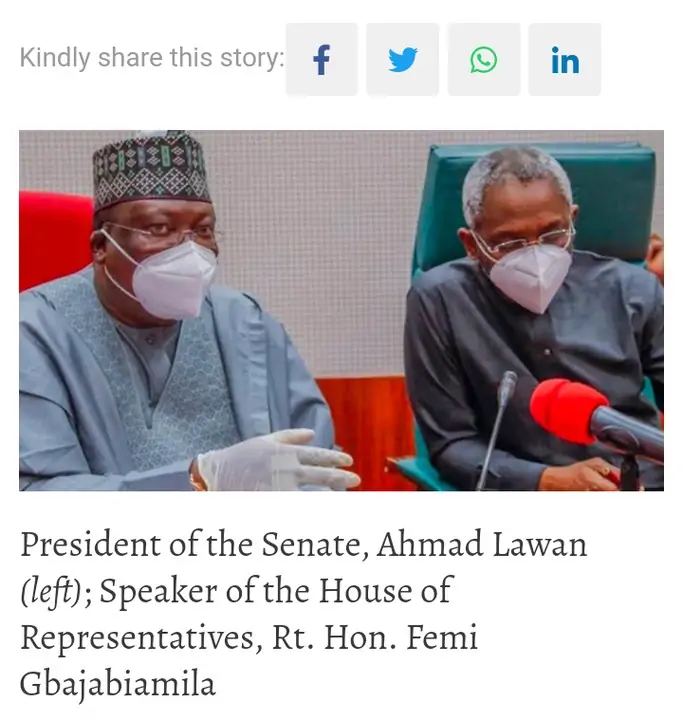Screen dimensions: 683x720
Task: Share this story on Twitter
Action: tap(402, 60)
